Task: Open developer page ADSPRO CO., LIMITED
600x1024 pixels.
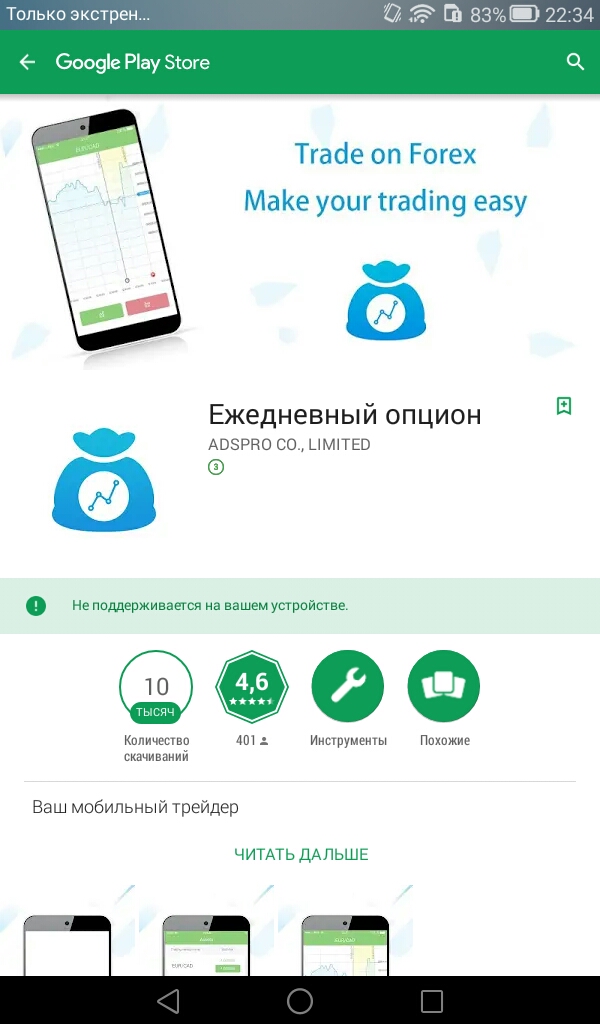Action: coord(289,445)
